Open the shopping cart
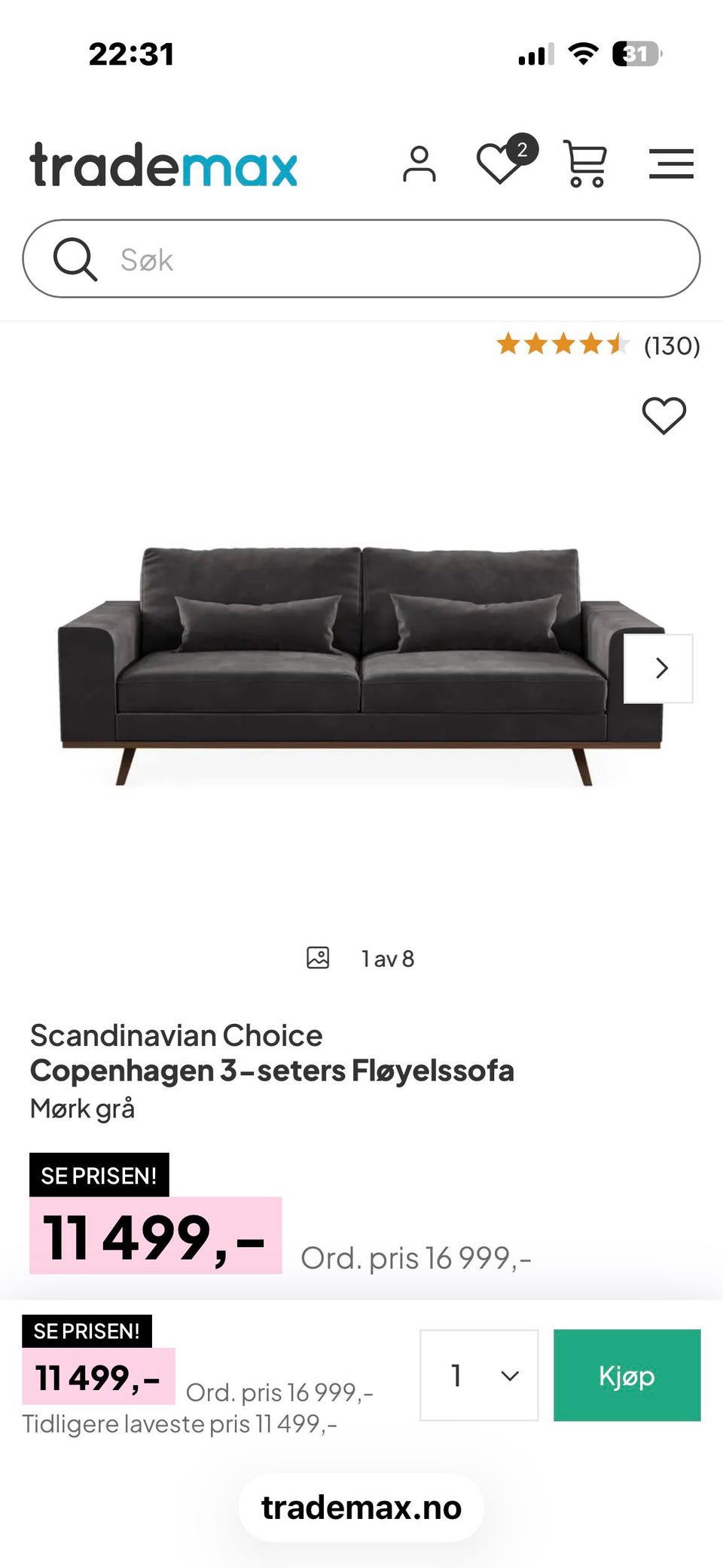This screenshot has height=1568, width=723. click(x=585, y=163)
